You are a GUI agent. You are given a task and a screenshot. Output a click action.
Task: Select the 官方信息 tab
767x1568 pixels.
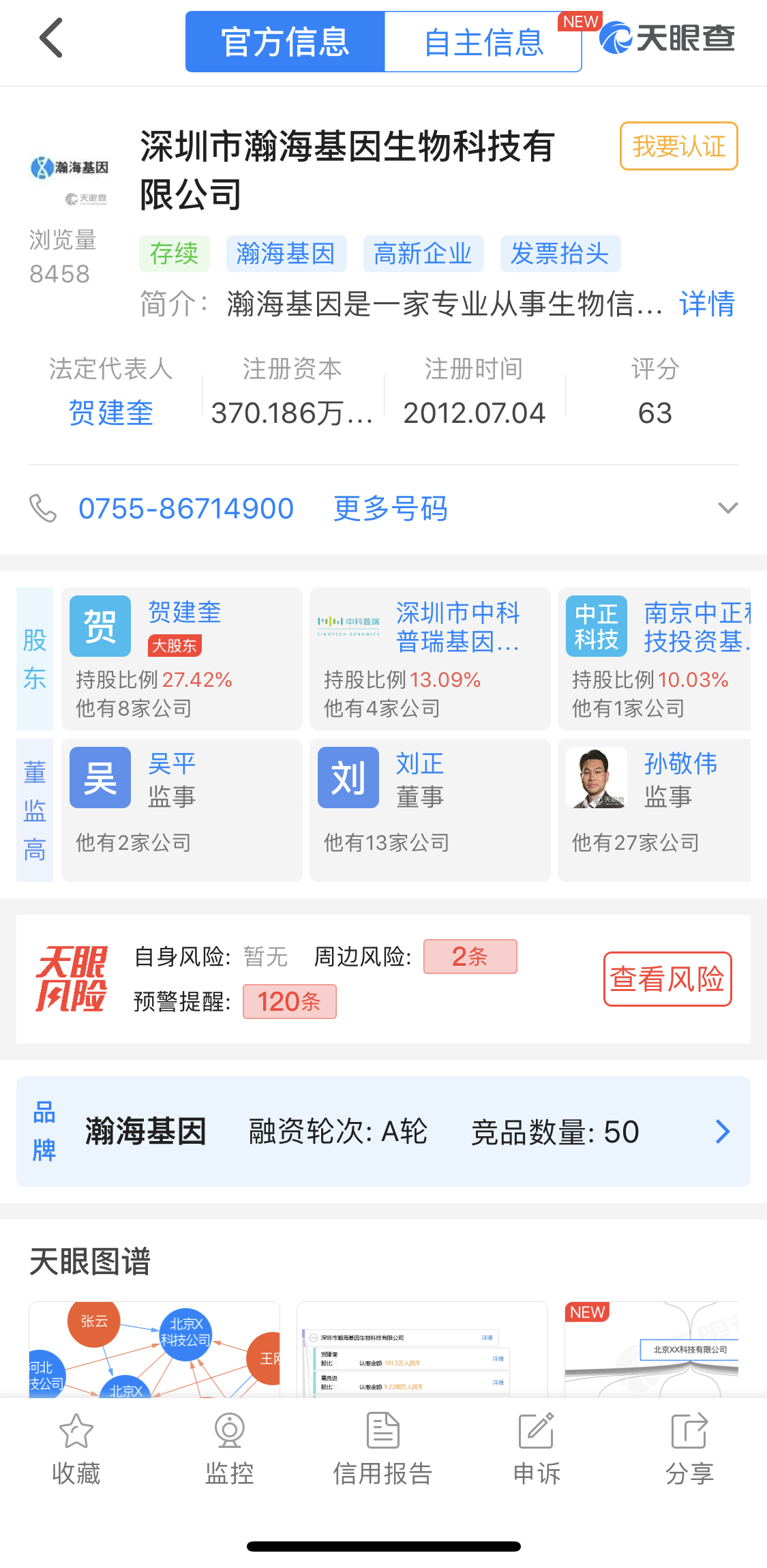(x=285, y=42)
